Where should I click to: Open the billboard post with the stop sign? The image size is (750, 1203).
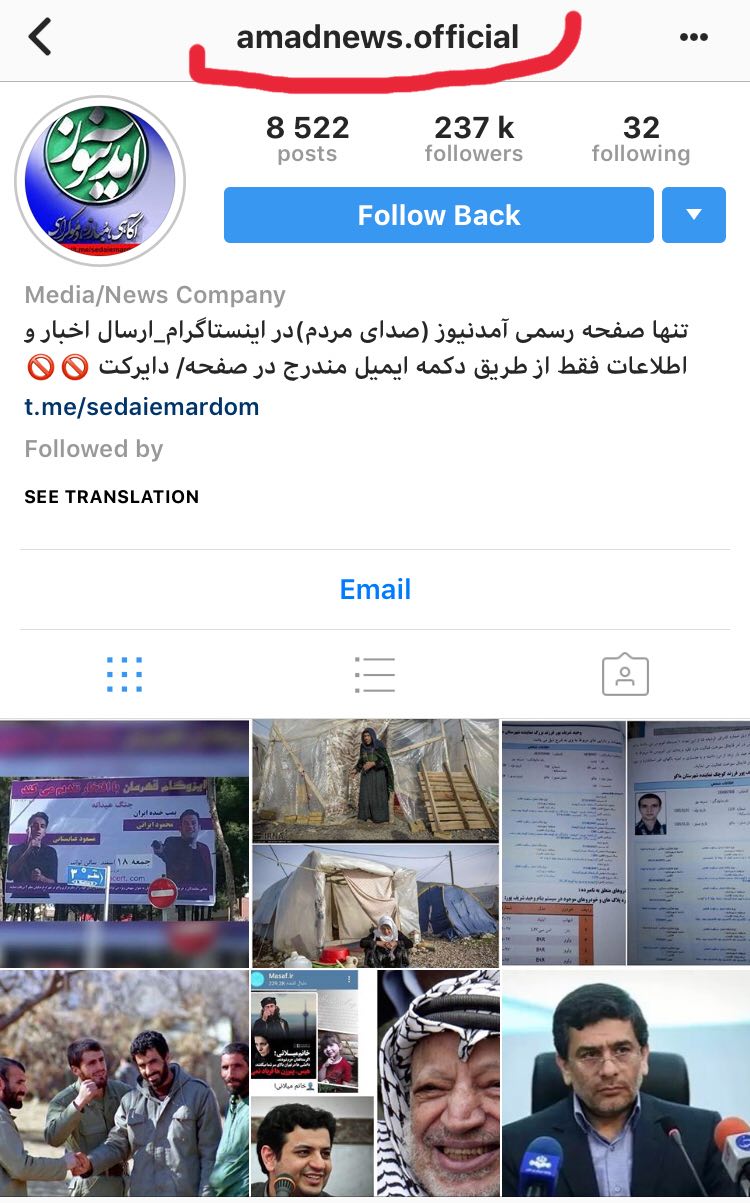(124, 842)
